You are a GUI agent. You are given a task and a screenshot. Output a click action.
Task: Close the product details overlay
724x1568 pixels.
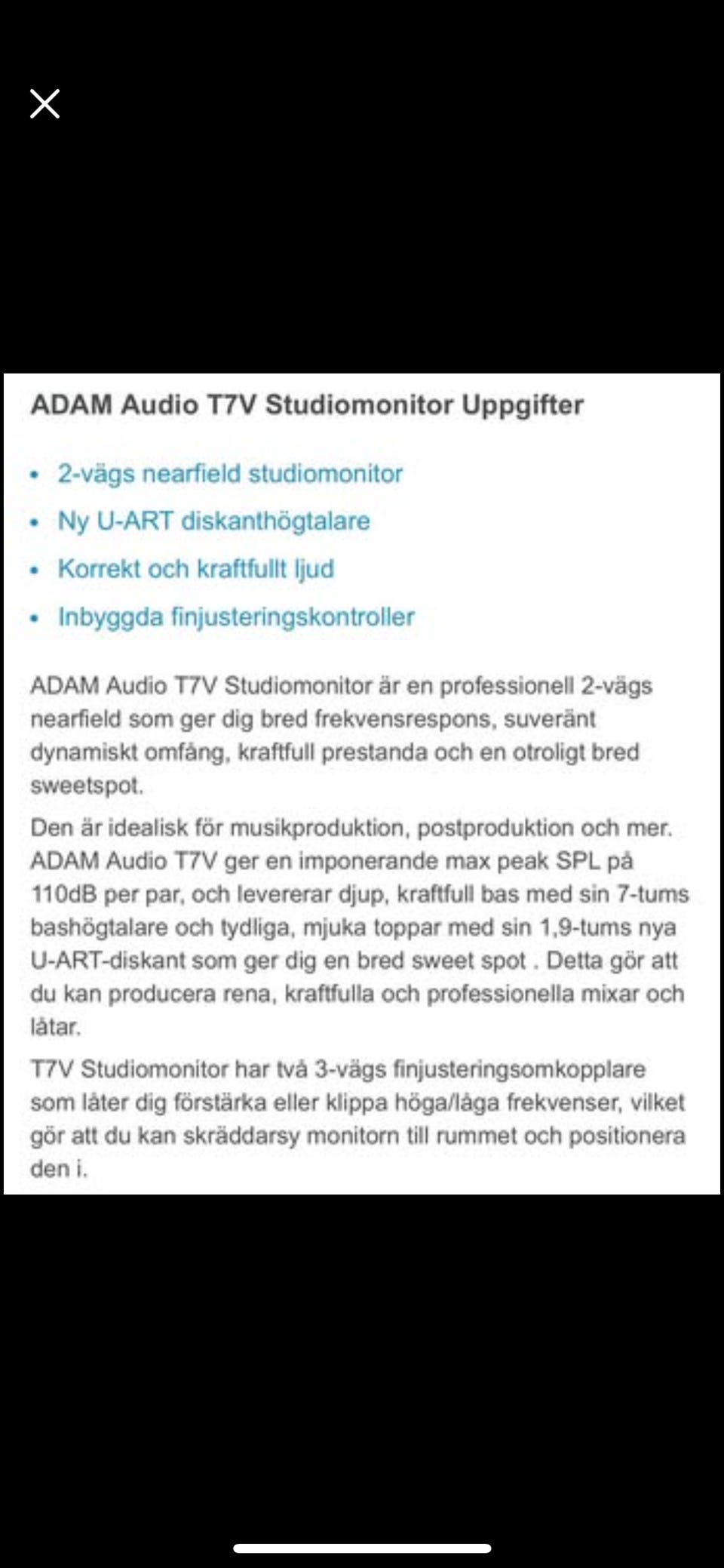(x=44, y=103)
